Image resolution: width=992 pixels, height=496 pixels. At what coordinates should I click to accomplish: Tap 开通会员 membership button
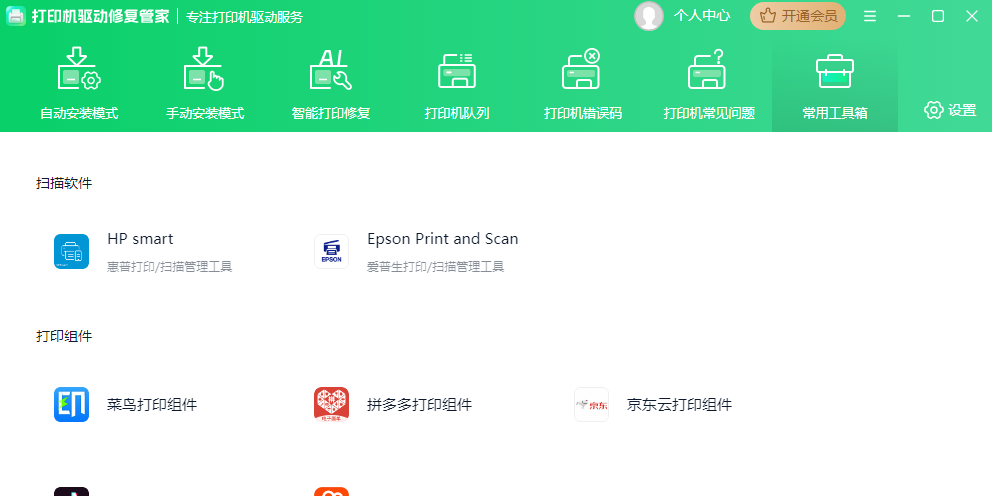coord(798,16)
